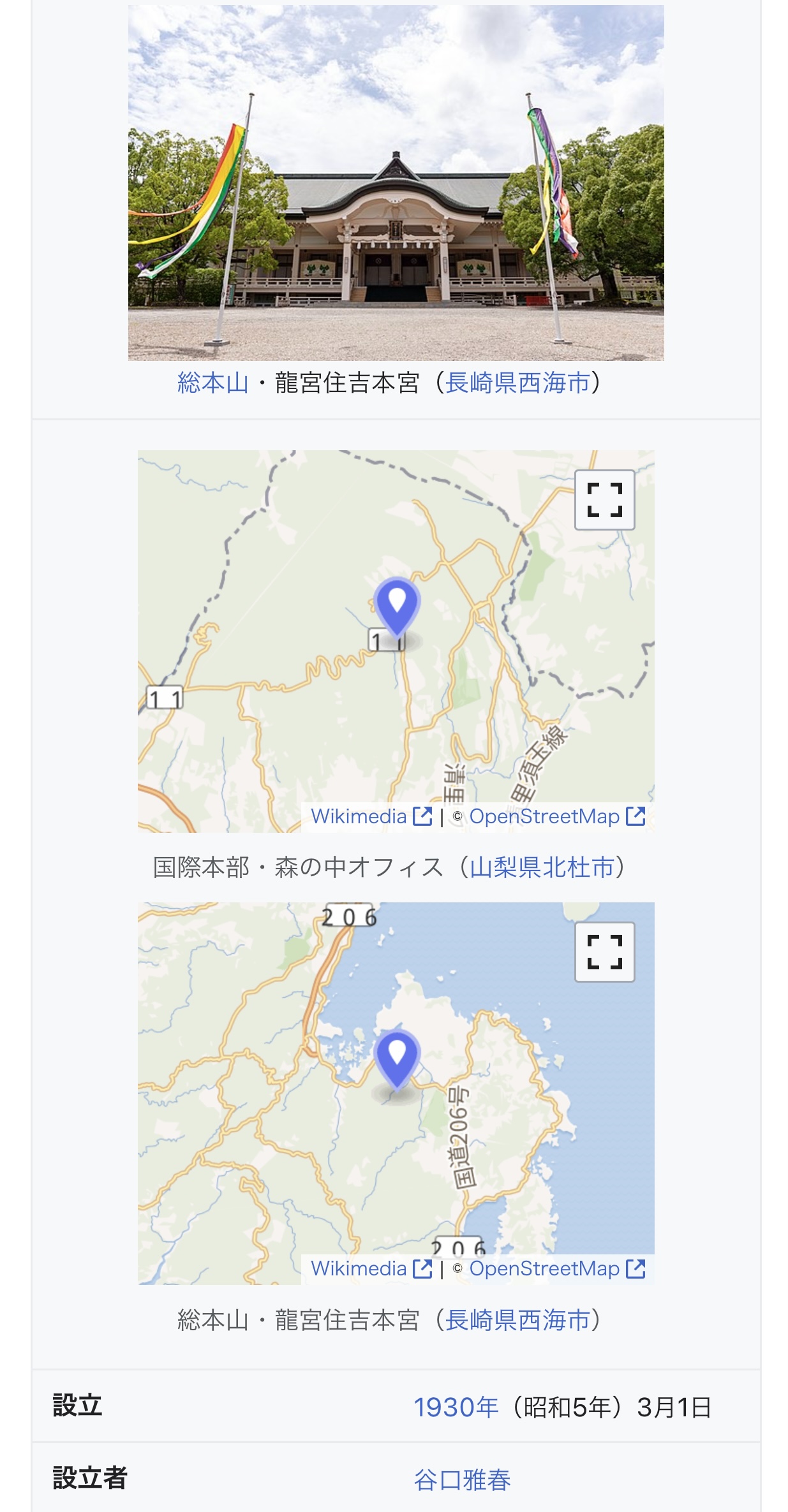Open the founder 谷口雅春 link

click(462, 1479)
